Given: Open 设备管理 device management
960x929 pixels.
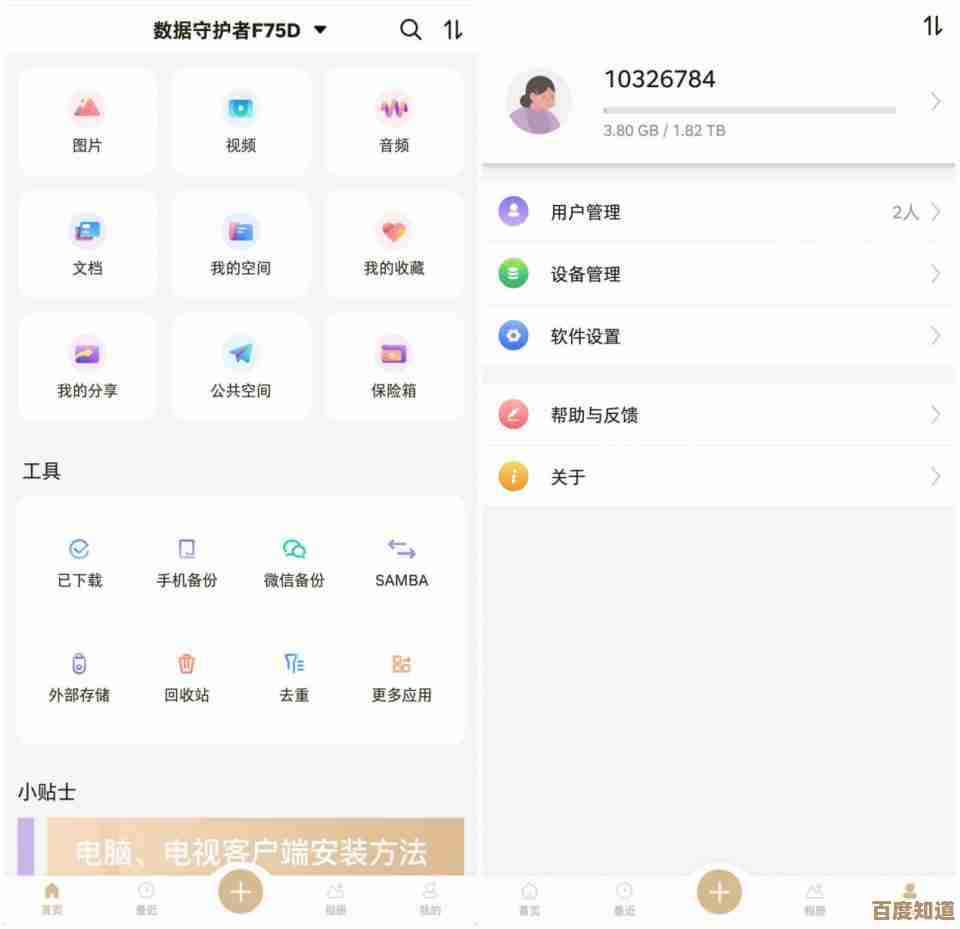Looking at the screenshot, I should tap(718, 274).
